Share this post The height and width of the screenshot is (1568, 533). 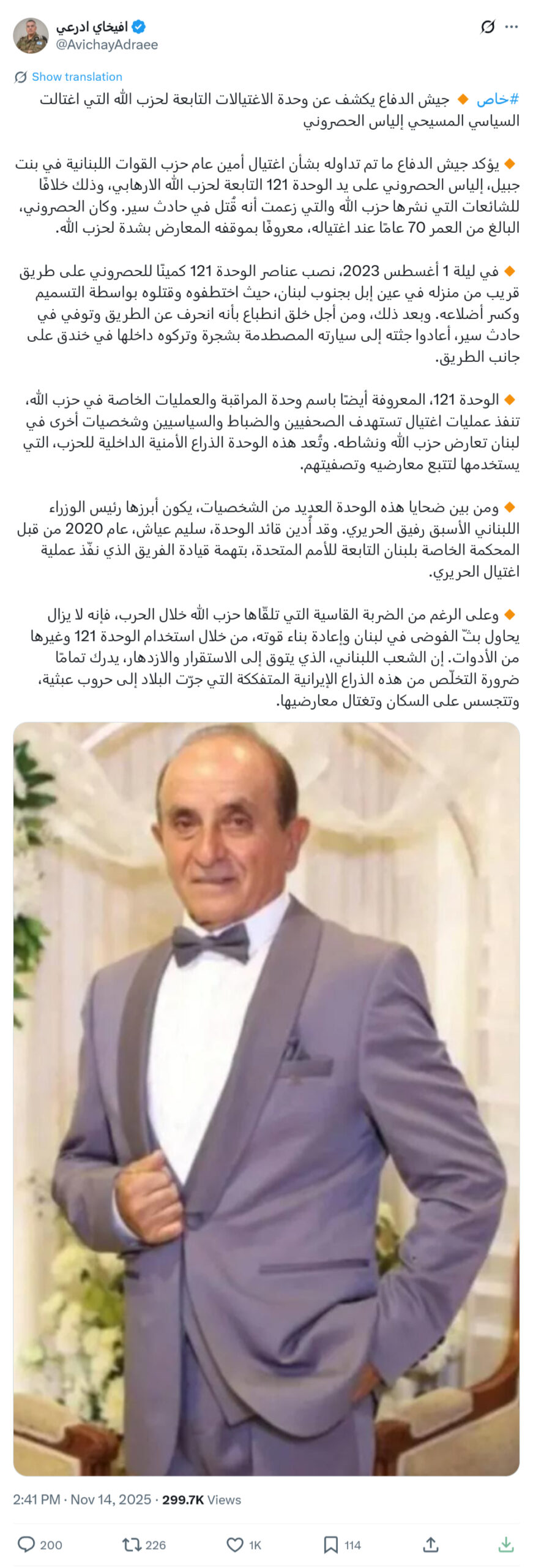coord(431,1544)
